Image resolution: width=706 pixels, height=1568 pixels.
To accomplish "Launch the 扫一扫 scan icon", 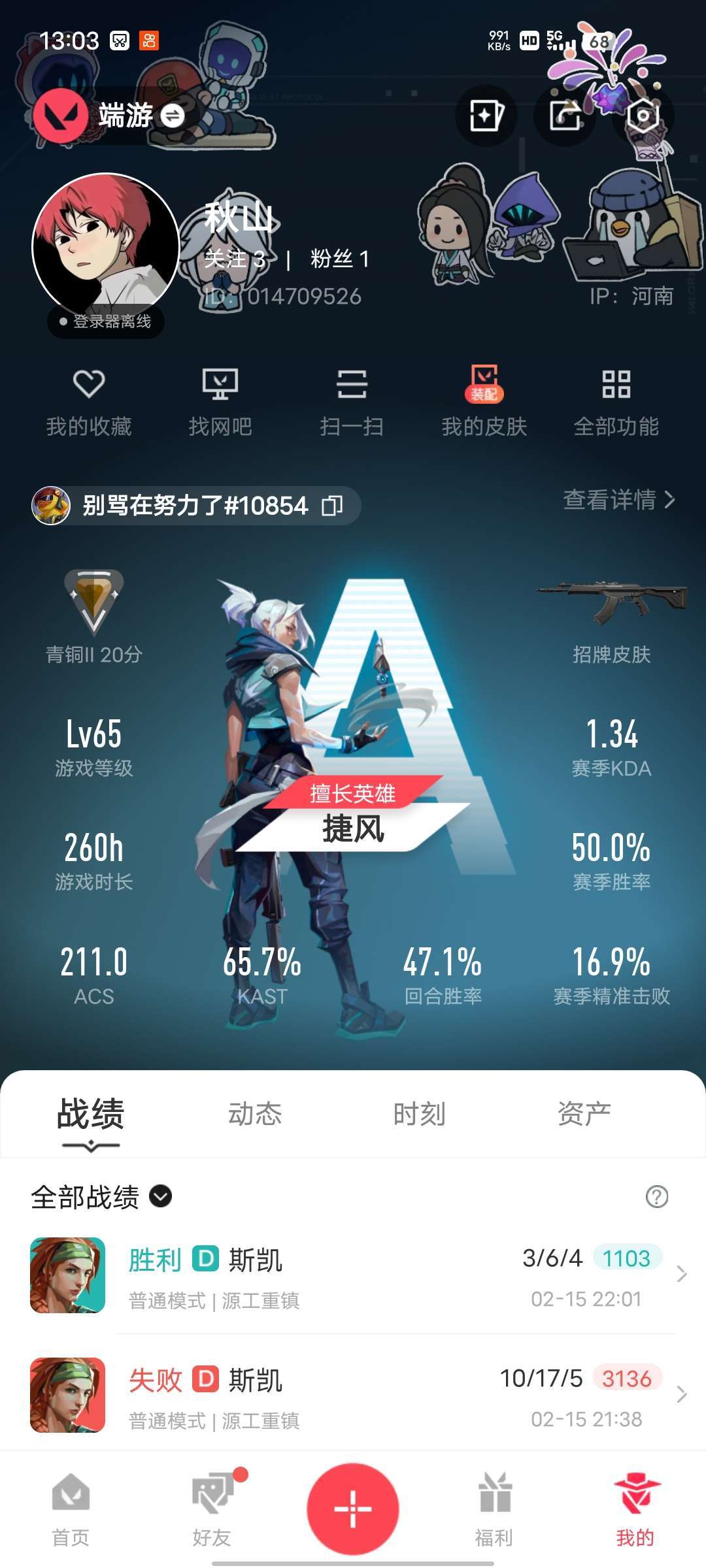I will (x=353, y=400).
